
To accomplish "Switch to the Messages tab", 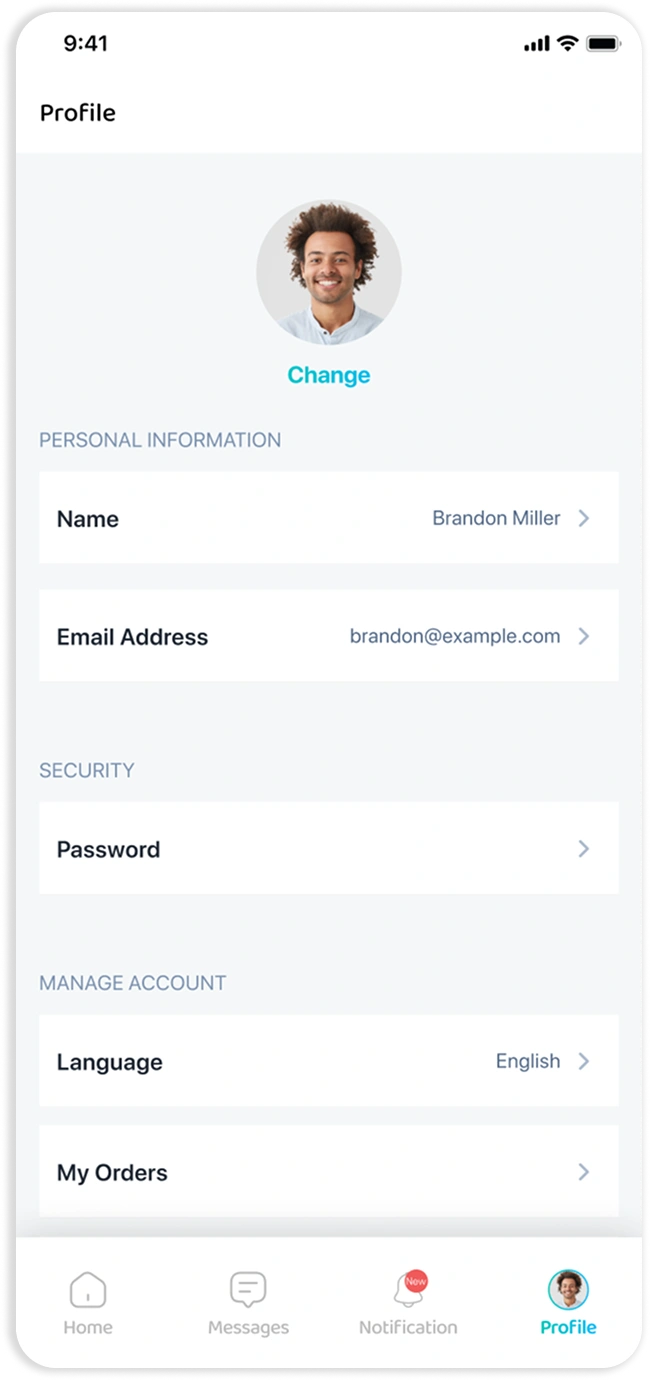I will 248,1303.
